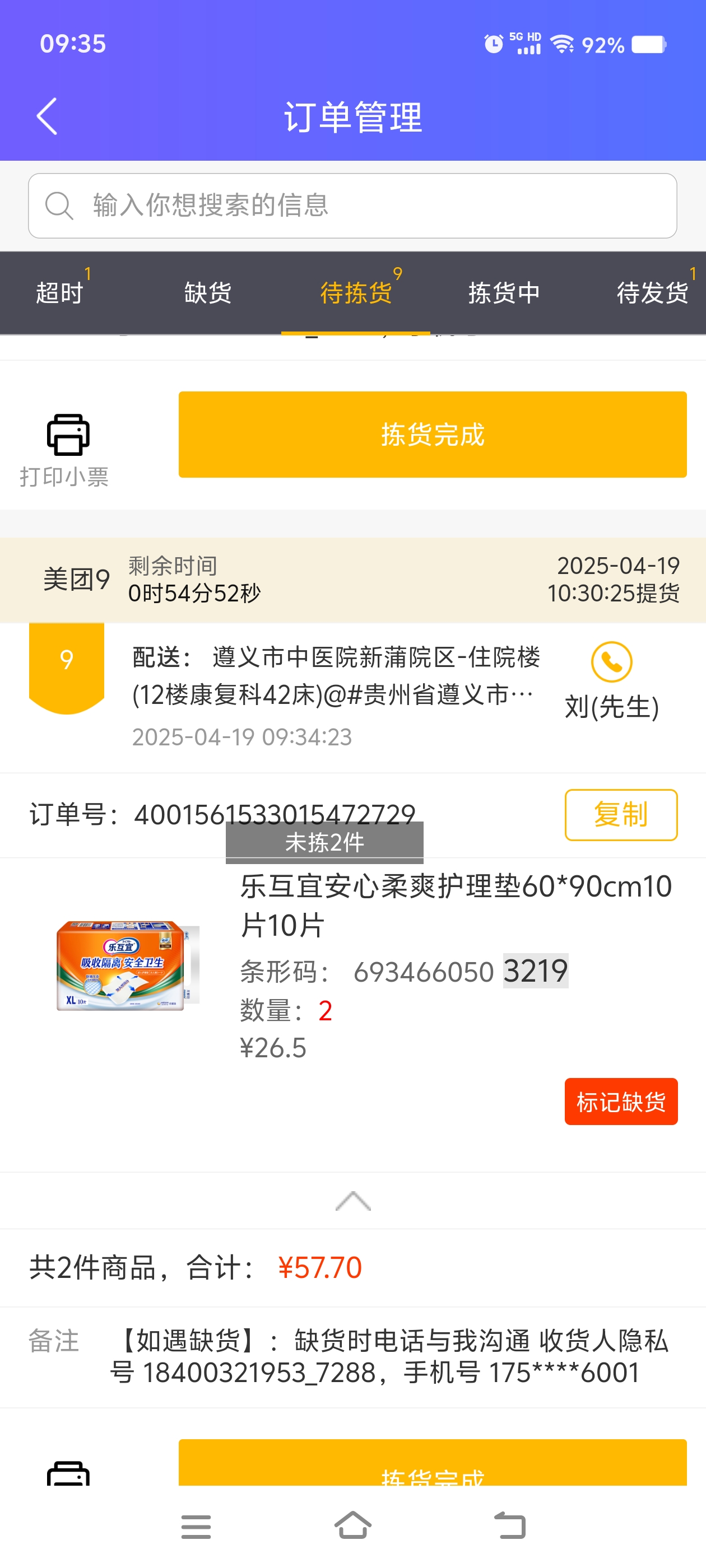Viewport: 706px width, 1568px height.
Task: Open the 拣货中 tab
Action: tap(504, 293)
